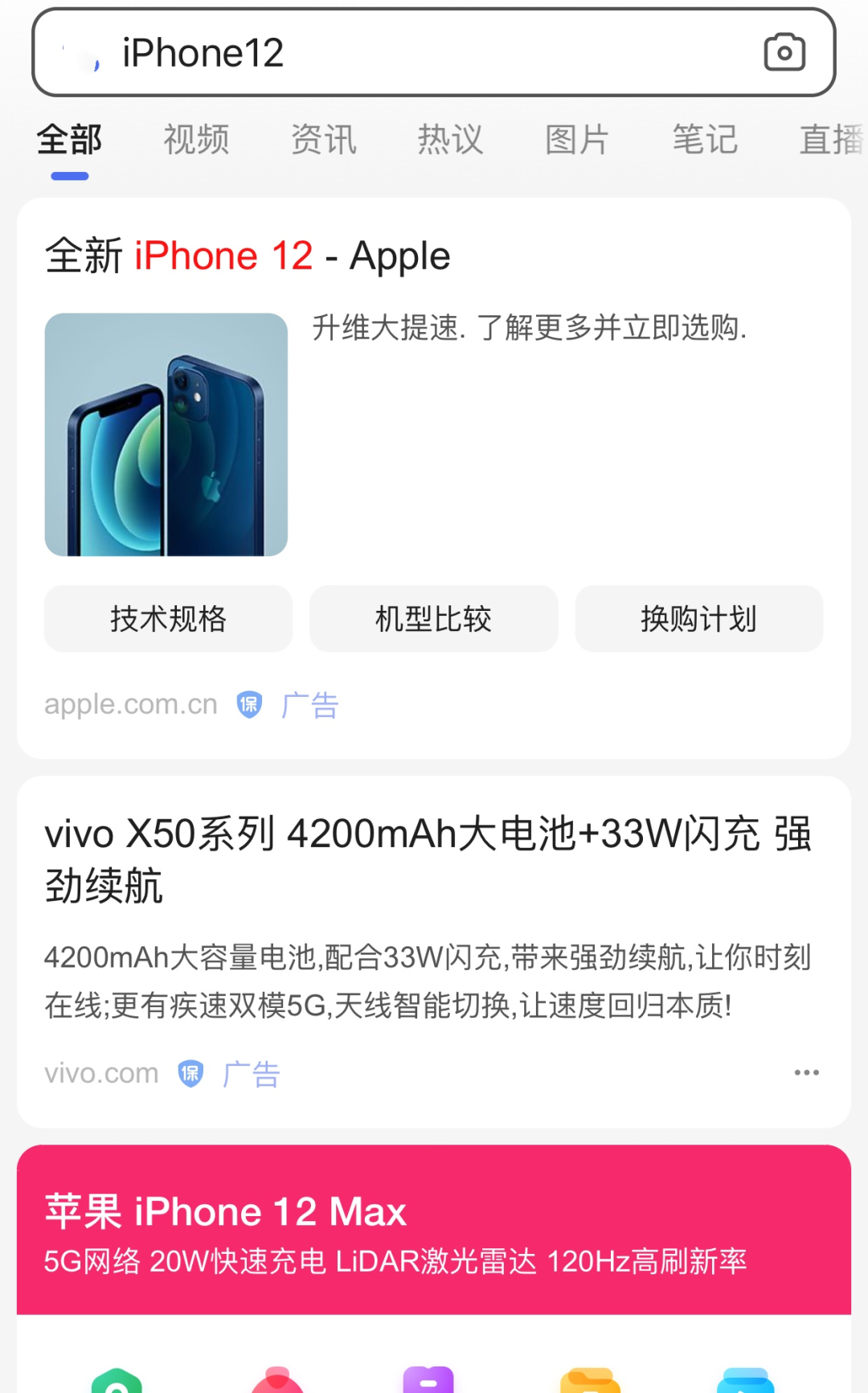Click the 机型比较 button
Viewport: 868px width, 1393px height.
point(433,619)
